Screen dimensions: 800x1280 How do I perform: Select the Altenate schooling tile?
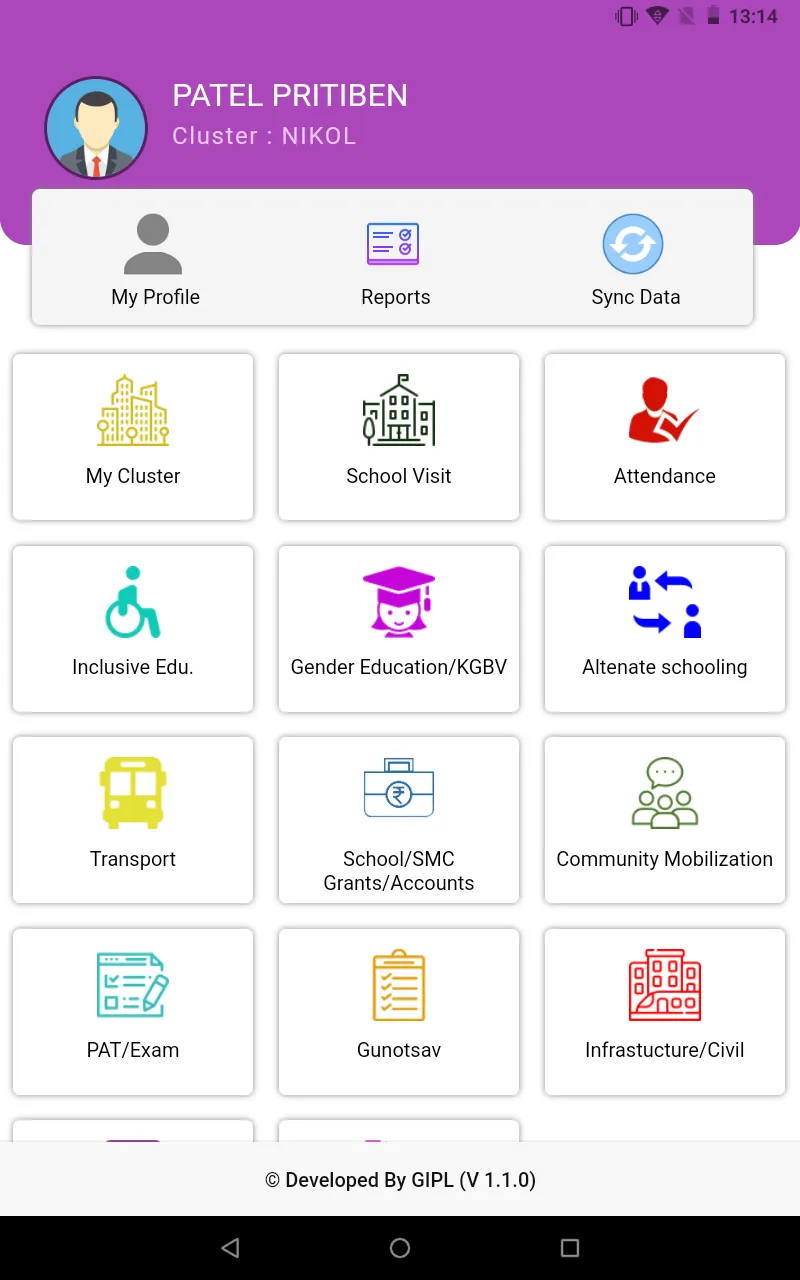(665, 628)
